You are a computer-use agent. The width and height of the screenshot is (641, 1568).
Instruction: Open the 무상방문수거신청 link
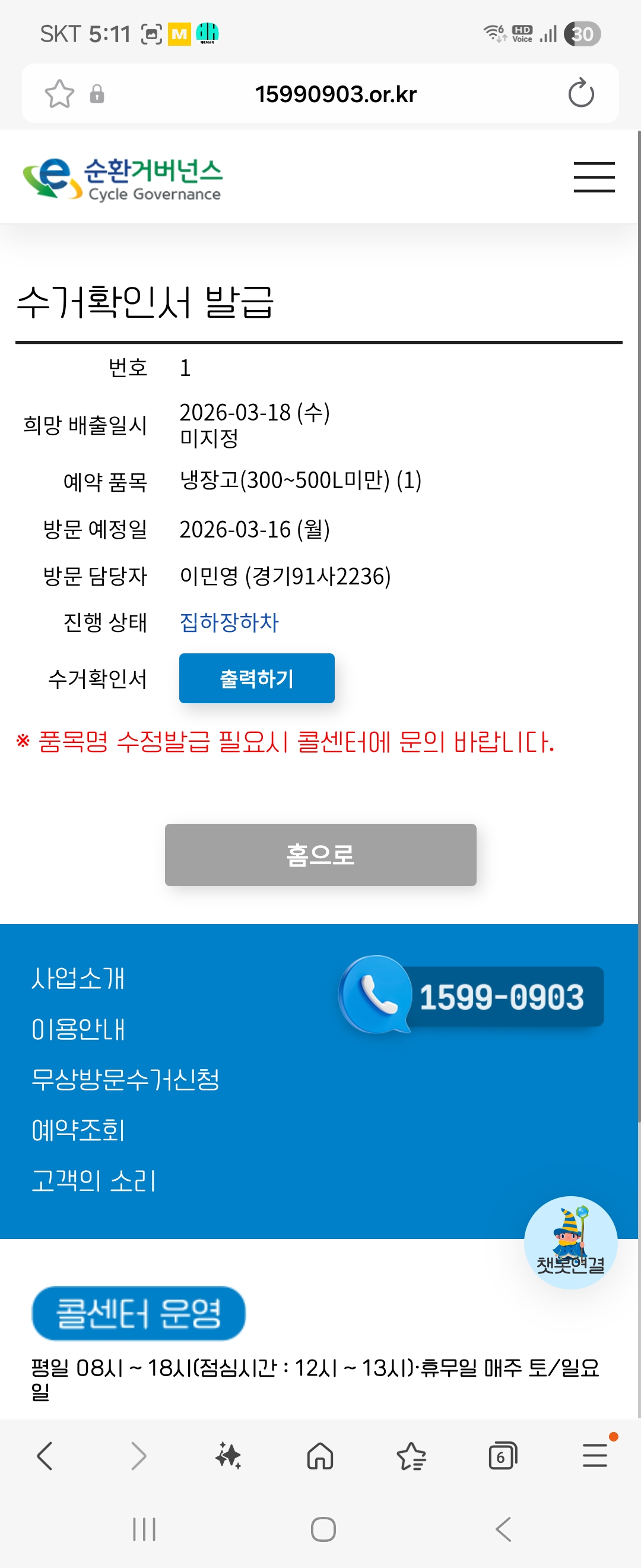click(125, 1079)
